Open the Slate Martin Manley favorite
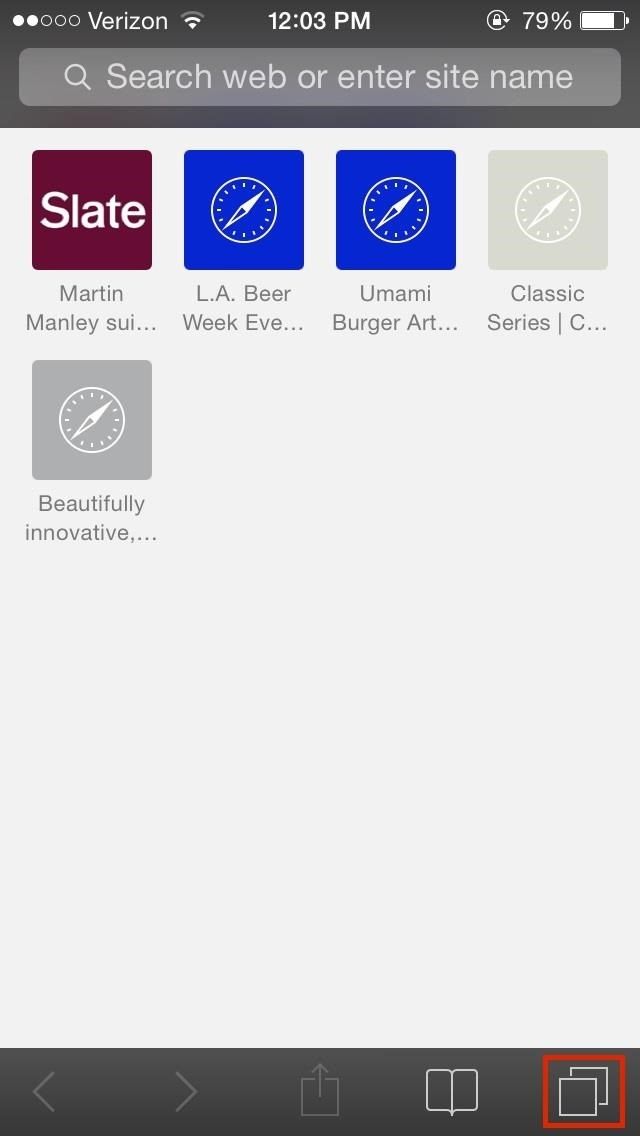This screenshot has height=1136, width=640. tap(92, 211)
